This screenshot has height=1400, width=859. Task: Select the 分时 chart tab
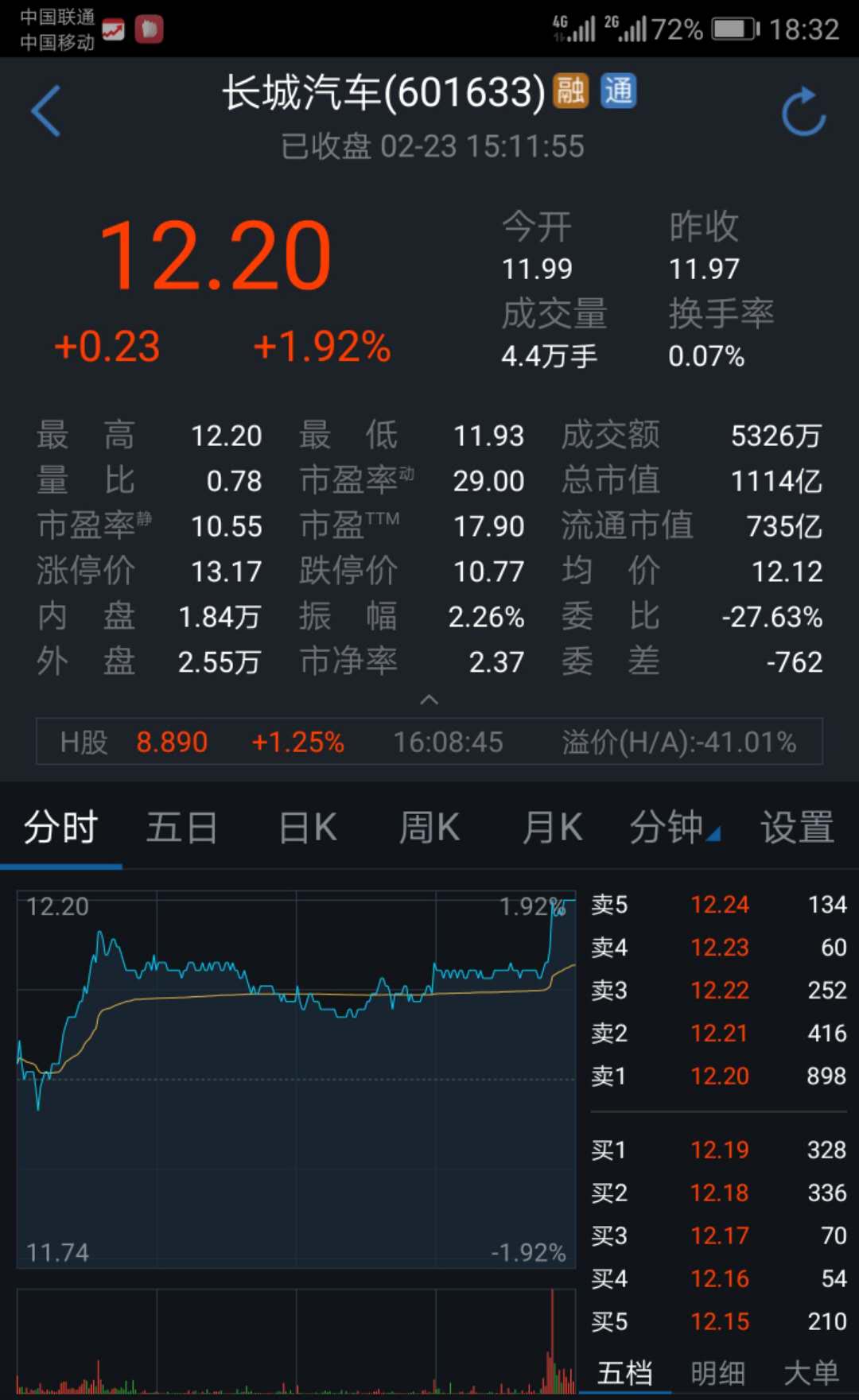[x=60, y=828]
